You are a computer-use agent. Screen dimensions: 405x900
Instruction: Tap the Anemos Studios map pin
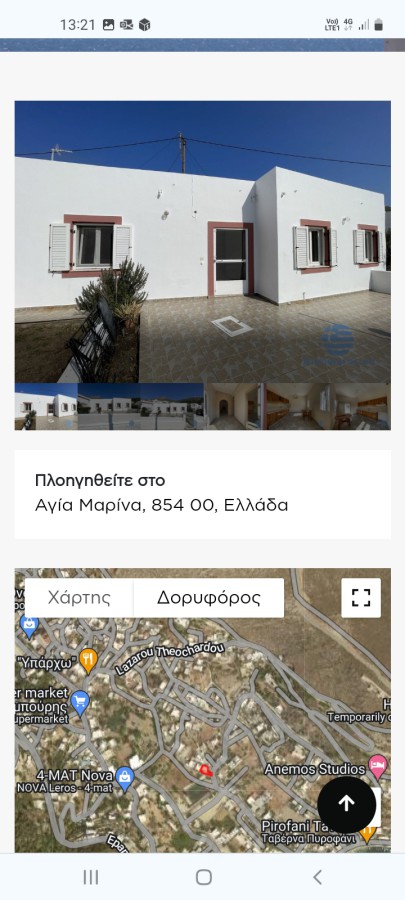pyautogui.click(x=377, y=766)
